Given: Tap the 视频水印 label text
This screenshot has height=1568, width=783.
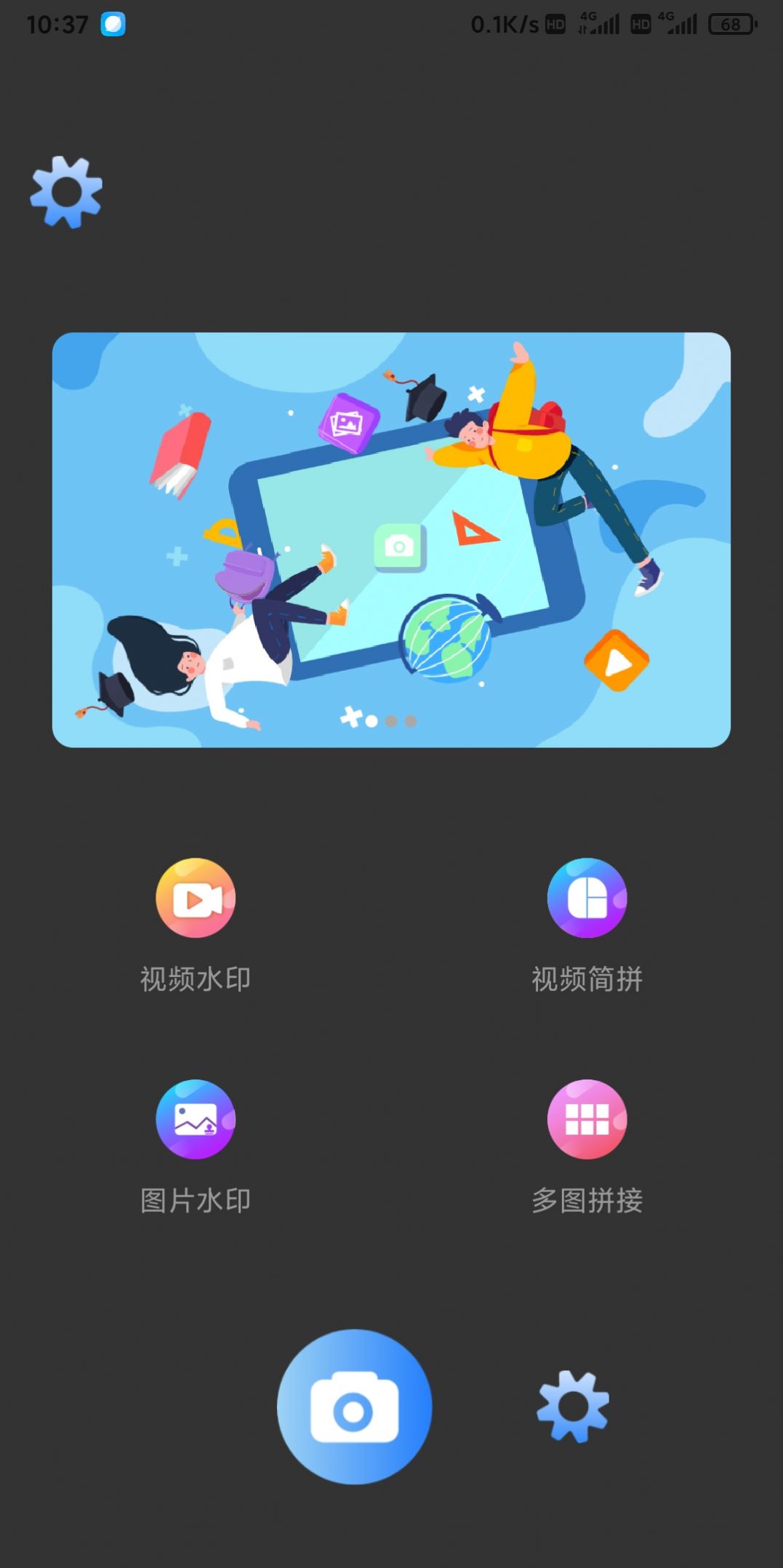Looking at the screenshot, I should tap(195, 979).
